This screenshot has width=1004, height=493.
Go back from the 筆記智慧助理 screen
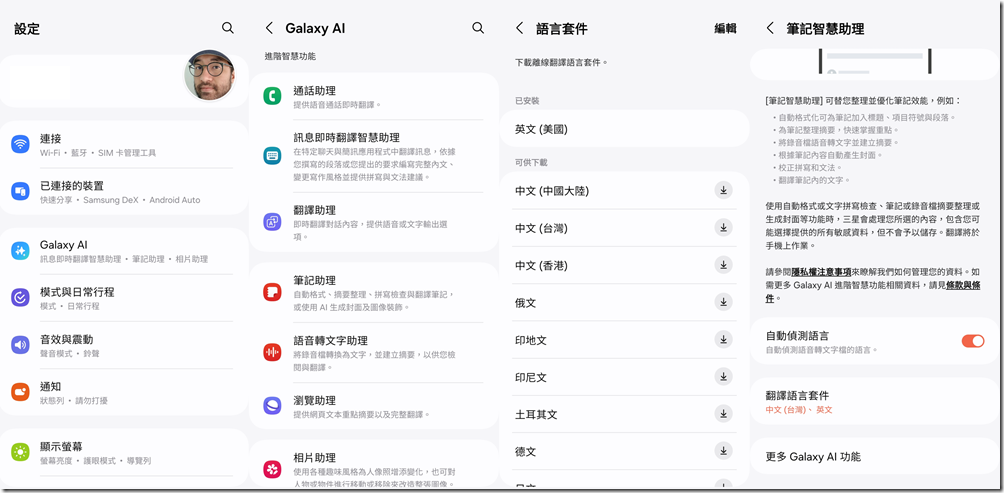click(x=769, y=28)
